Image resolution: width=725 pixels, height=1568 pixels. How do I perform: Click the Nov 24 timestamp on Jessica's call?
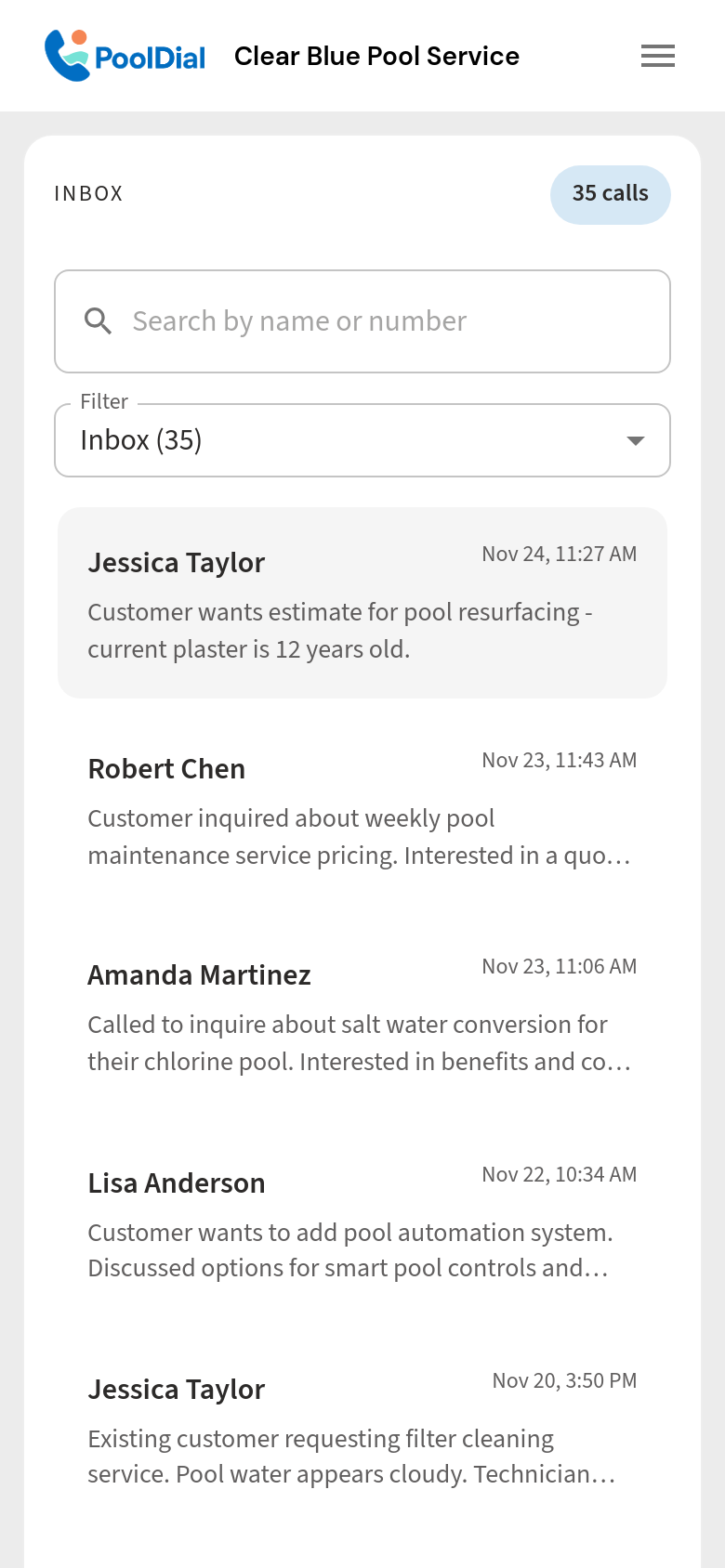coord(559,554)
